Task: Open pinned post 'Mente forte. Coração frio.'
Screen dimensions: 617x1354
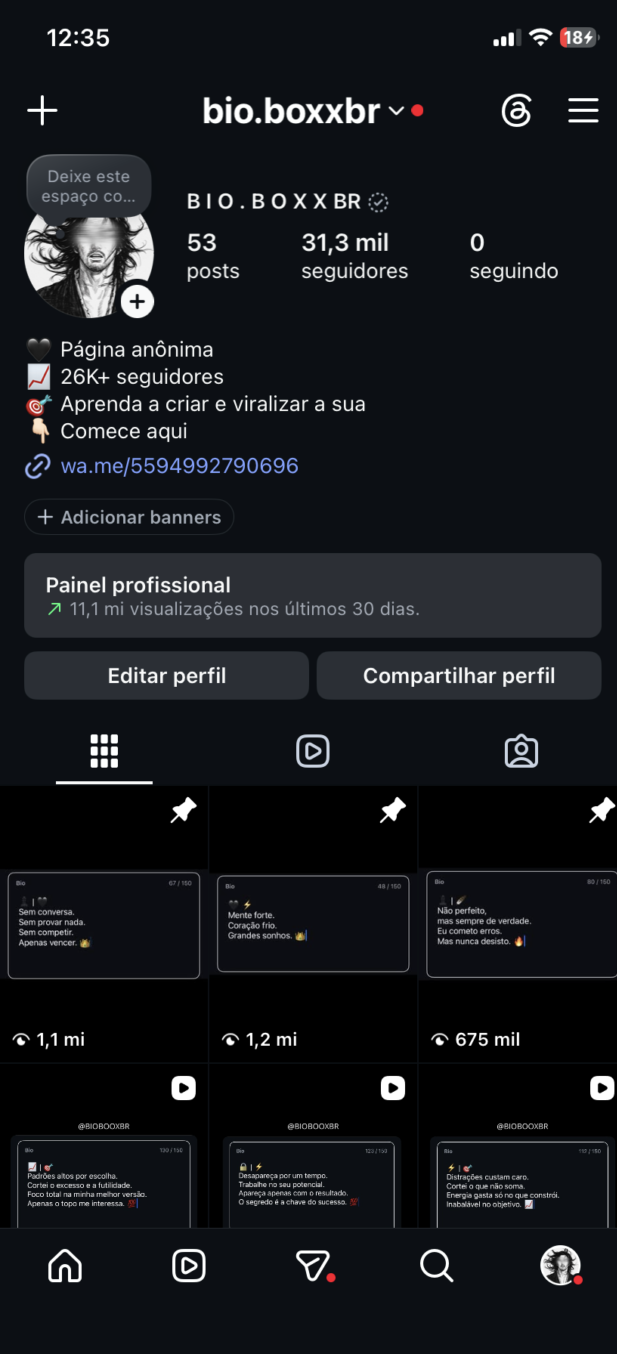Action: [x=313, y=924]
